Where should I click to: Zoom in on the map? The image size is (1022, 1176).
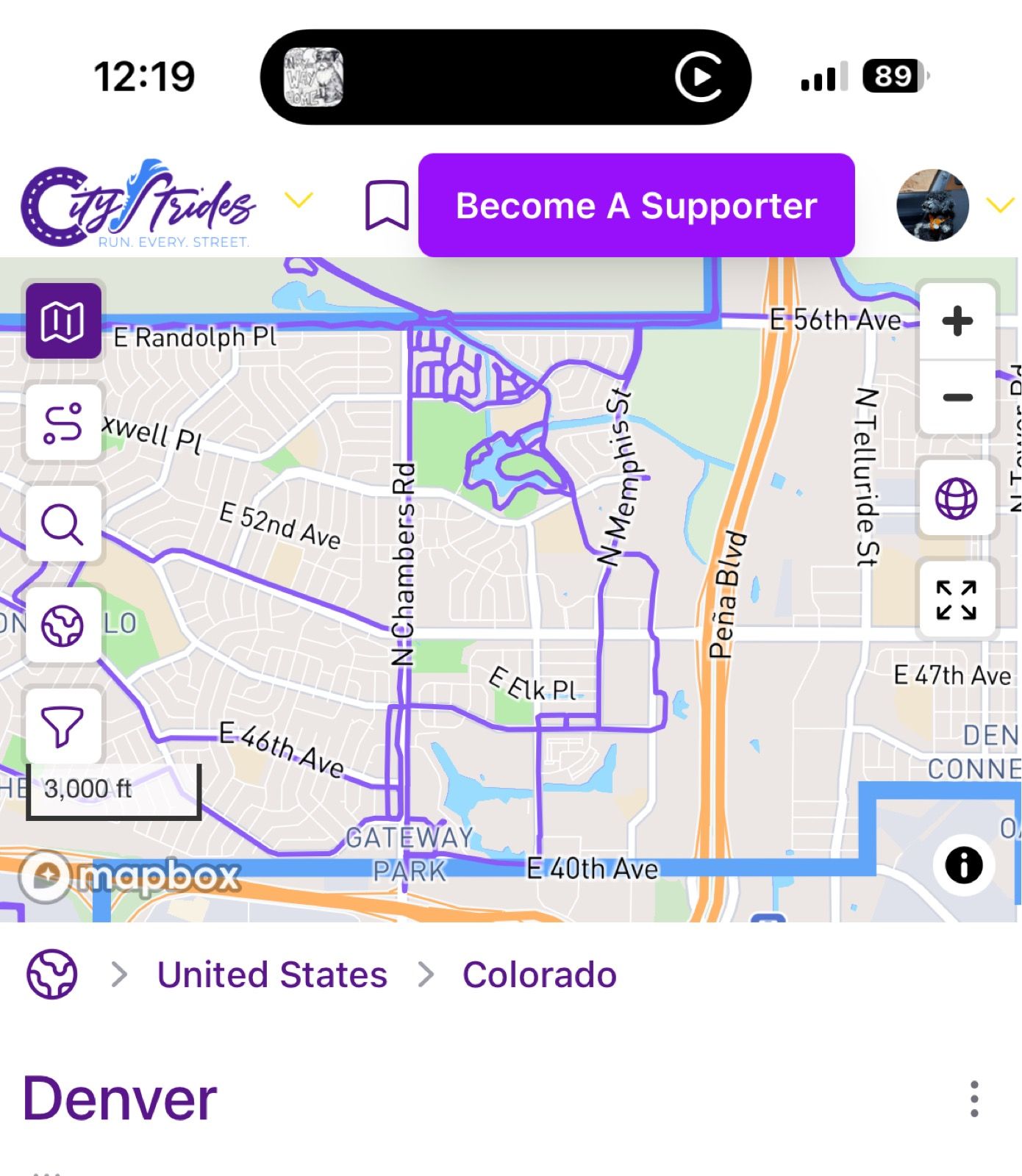(957, 321)
